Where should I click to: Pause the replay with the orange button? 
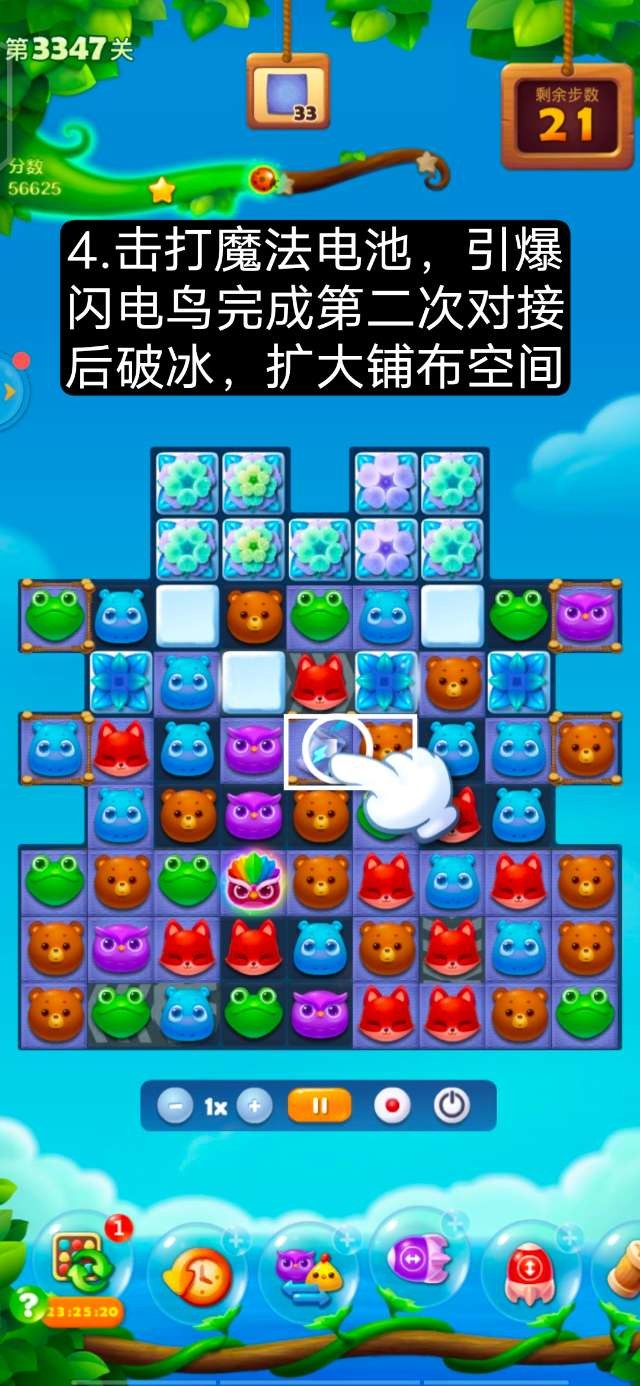[x=320, y=1107]
